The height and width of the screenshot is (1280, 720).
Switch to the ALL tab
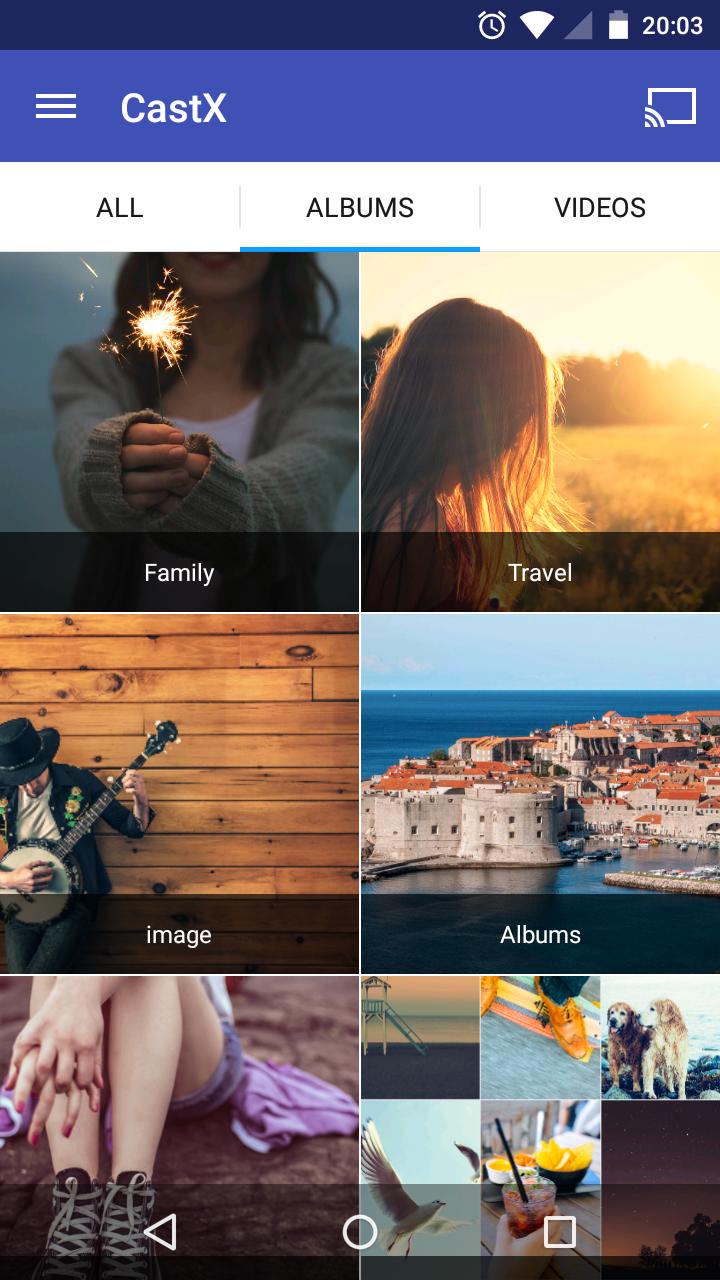[x=120, y=208]
